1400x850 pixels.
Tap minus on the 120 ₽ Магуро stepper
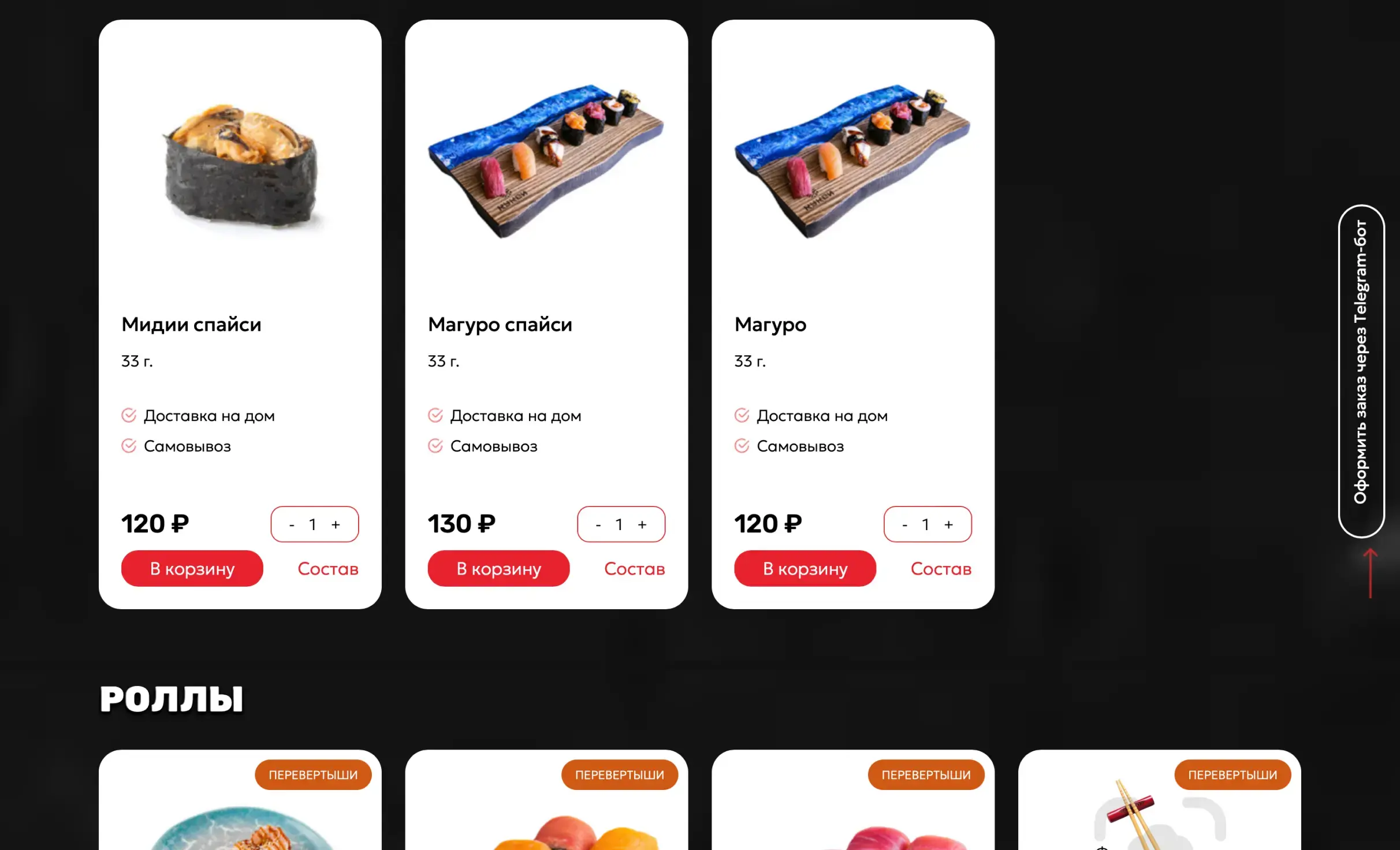[904, 525]
